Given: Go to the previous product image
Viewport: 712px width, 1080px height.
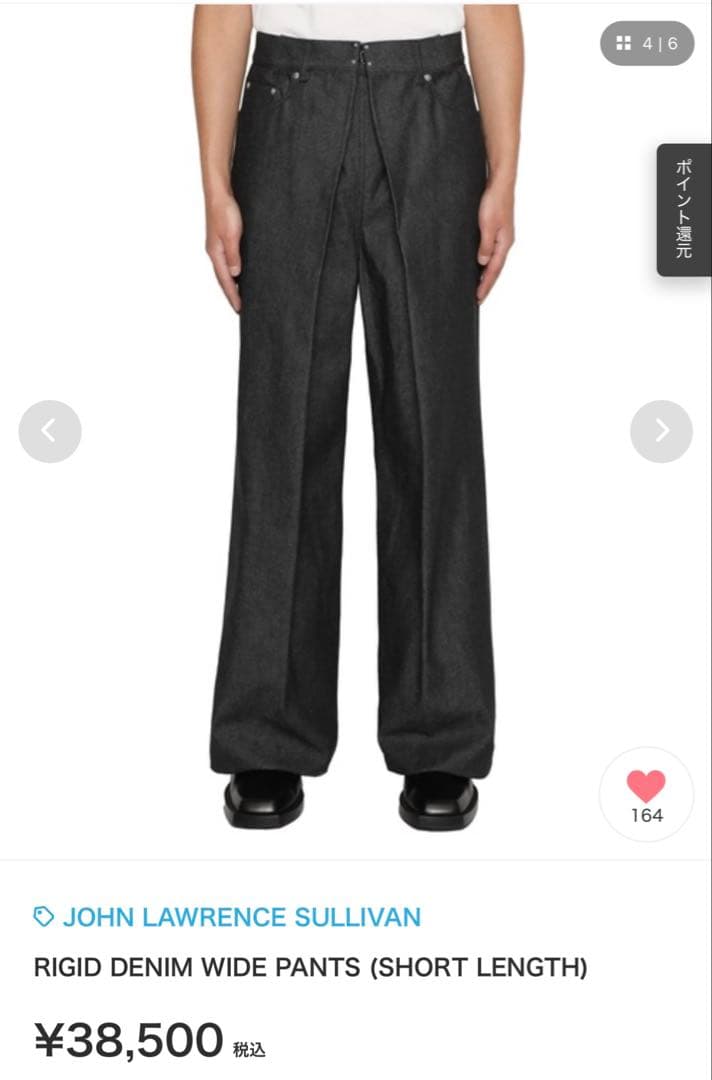Looking at the screenshot, I should click(50, 431).
